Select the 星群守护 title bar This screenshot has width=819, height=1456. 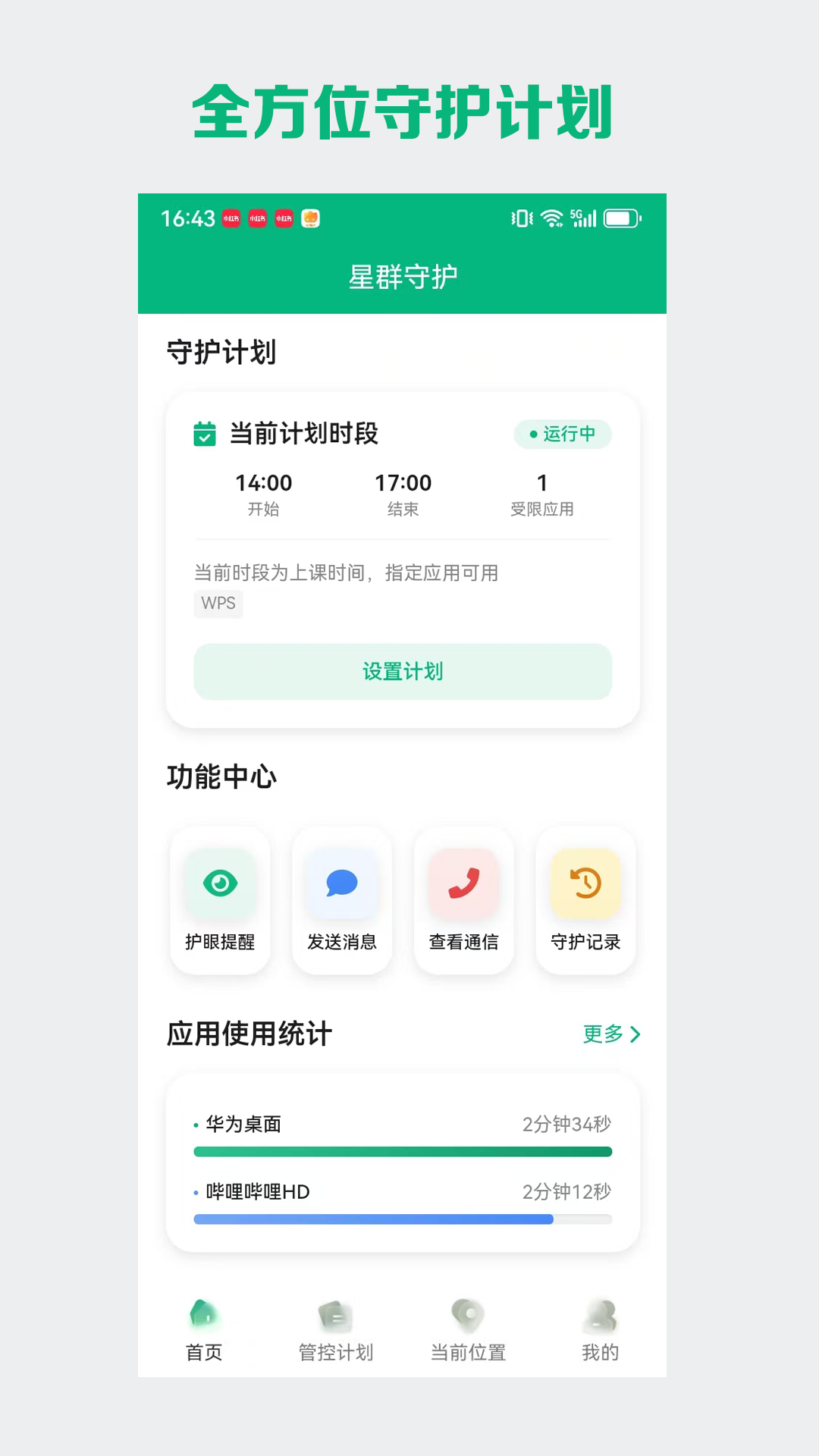tap(401, 276)
